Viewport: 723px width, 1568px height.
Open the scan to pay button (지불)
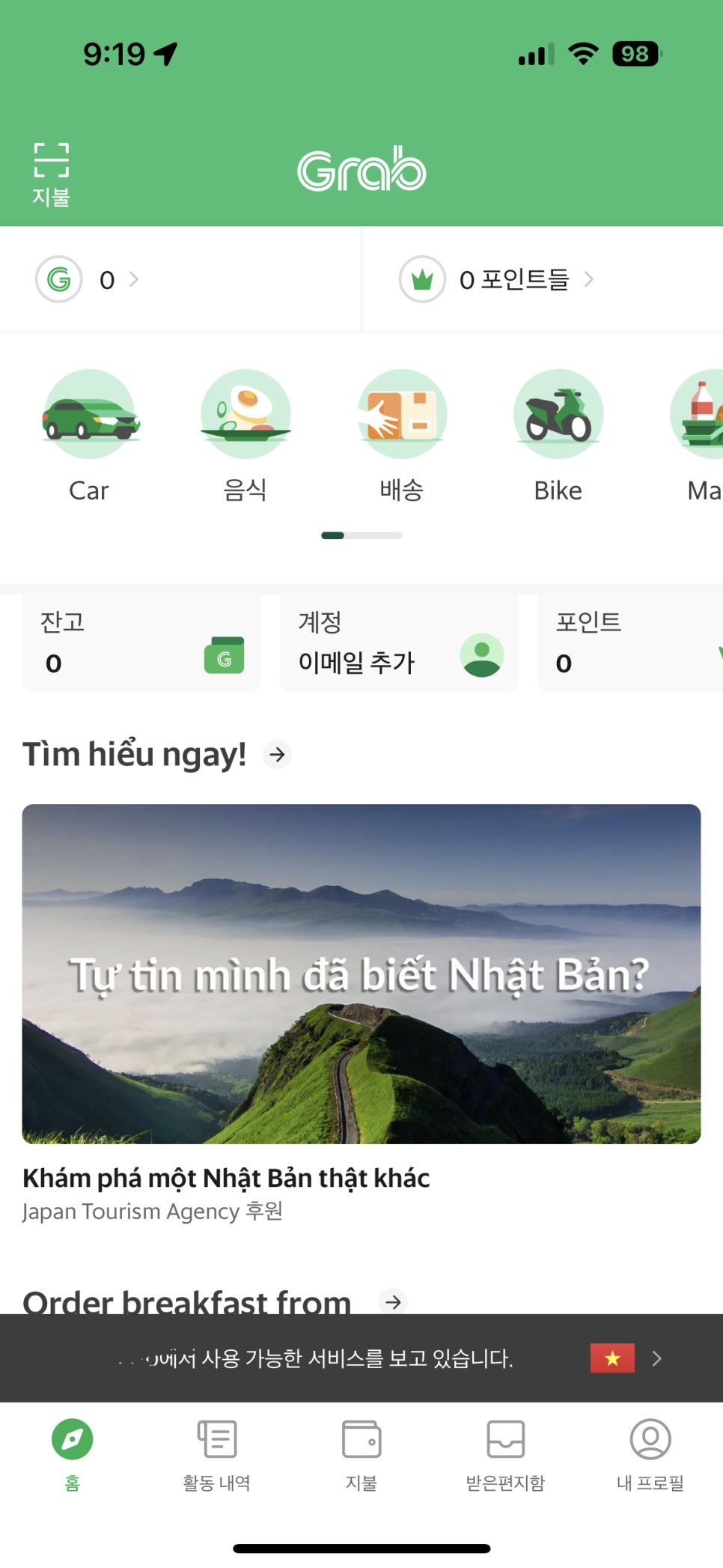pos(51,174)
